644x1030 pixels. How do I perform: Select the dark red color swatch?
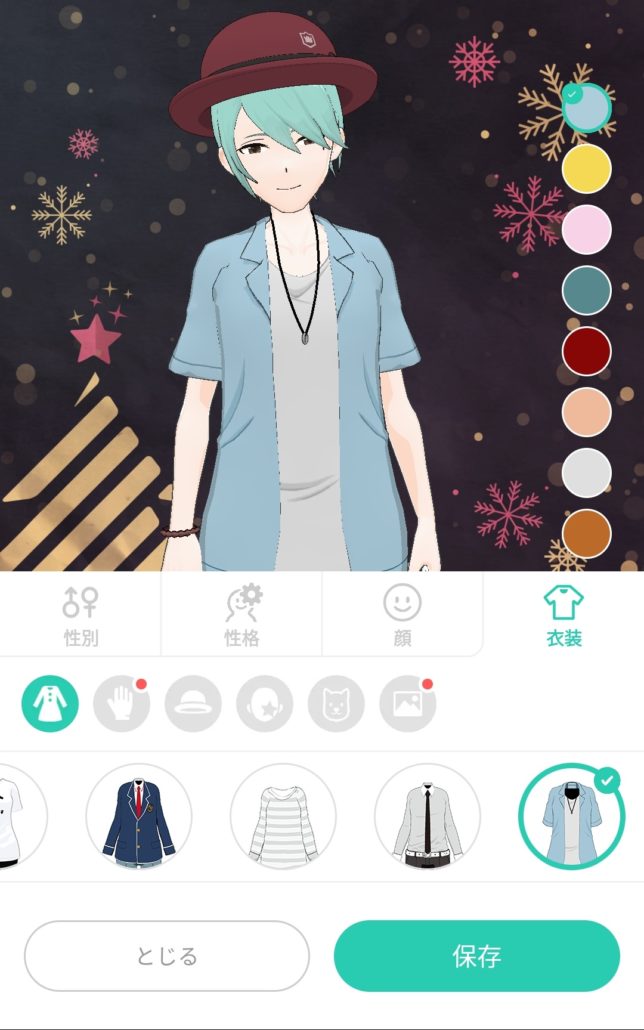click(x=587, y=351)
